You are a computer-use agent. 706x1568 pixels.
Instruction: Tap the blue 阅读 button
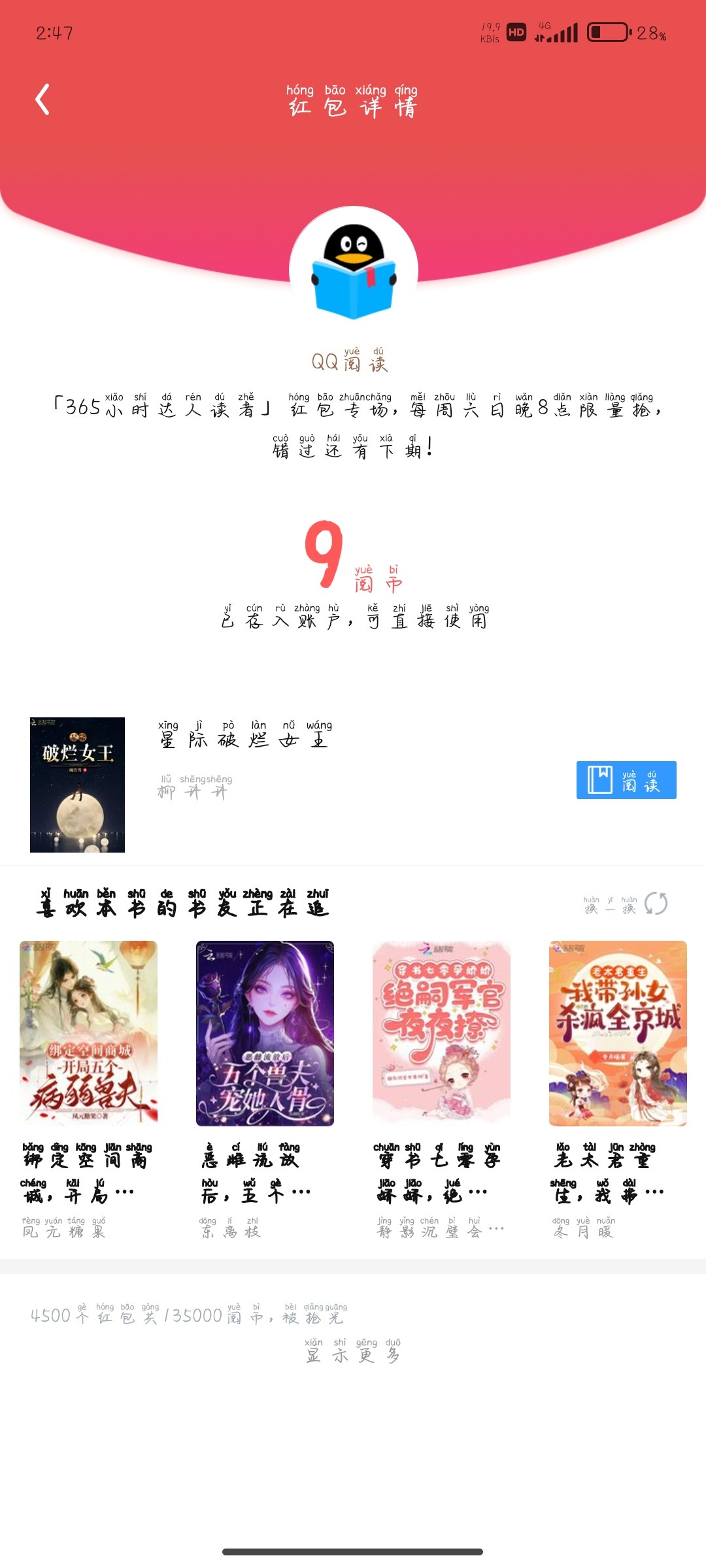click(x=626, y=780)
